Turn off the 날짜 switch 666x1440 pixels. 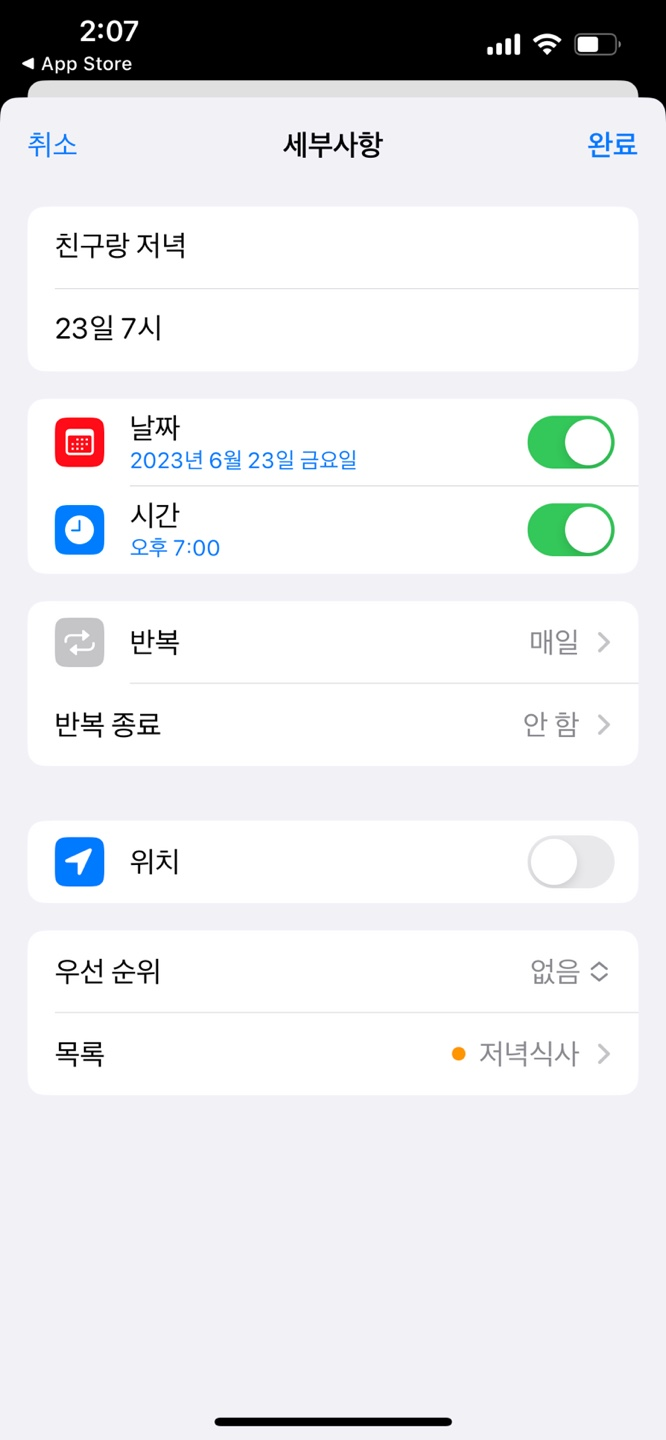(571, 443)
